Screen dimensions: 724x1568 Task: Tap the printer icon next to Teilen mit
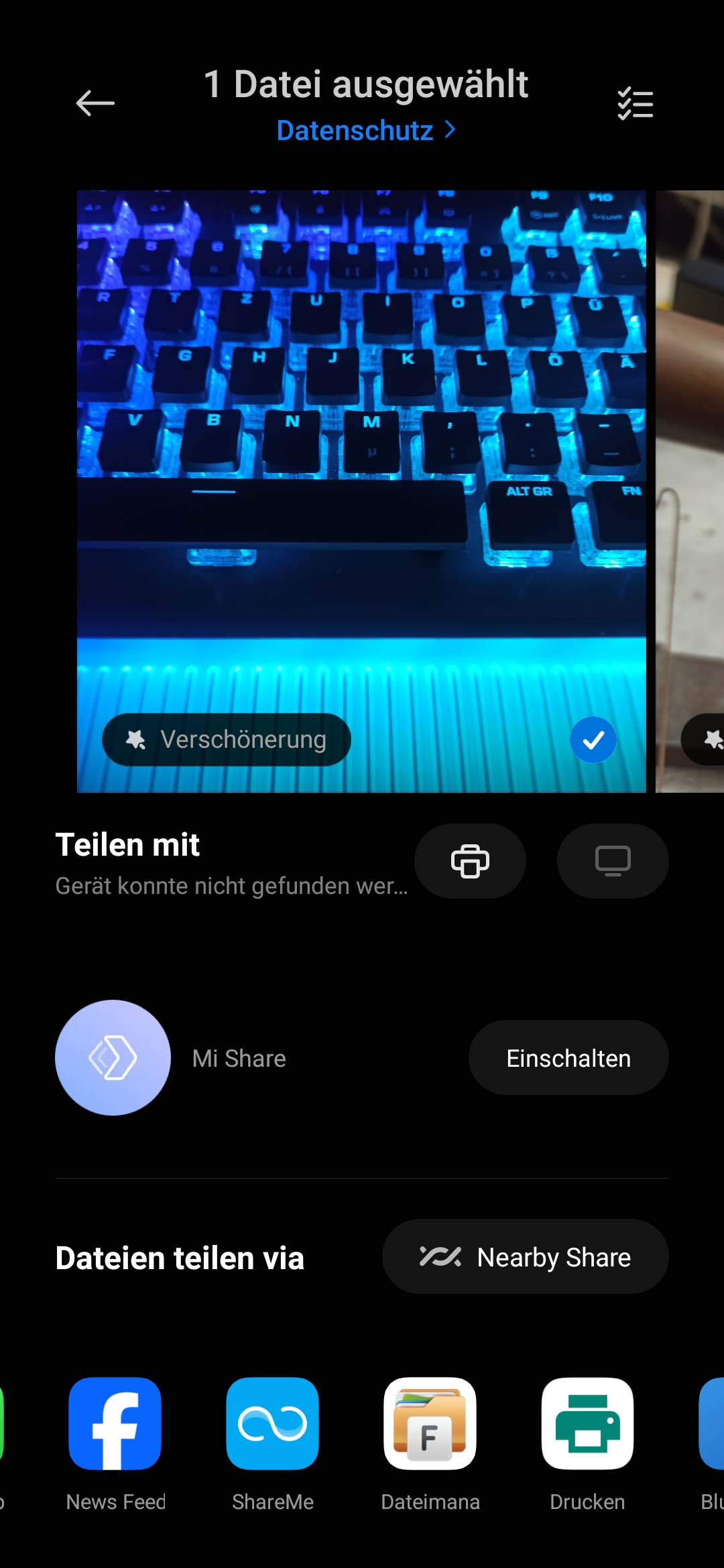pos(470,861)
